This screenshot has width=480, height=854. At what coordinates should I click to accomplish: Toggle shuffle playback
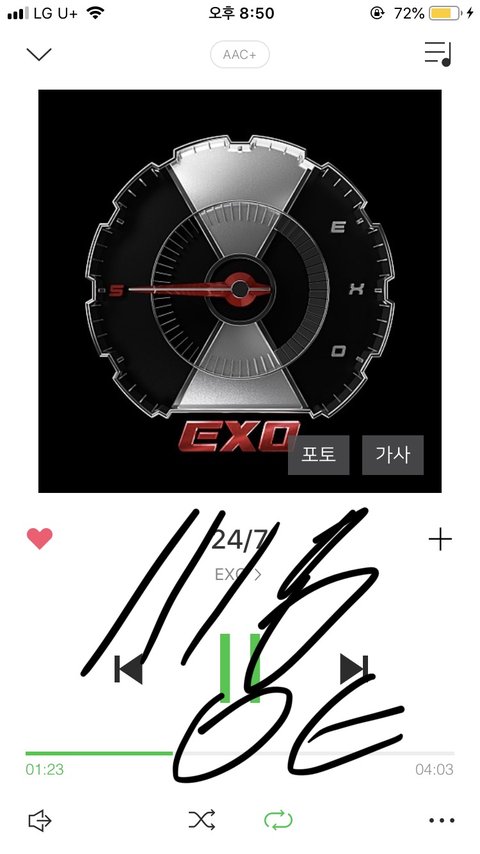(x=202, y=820)
